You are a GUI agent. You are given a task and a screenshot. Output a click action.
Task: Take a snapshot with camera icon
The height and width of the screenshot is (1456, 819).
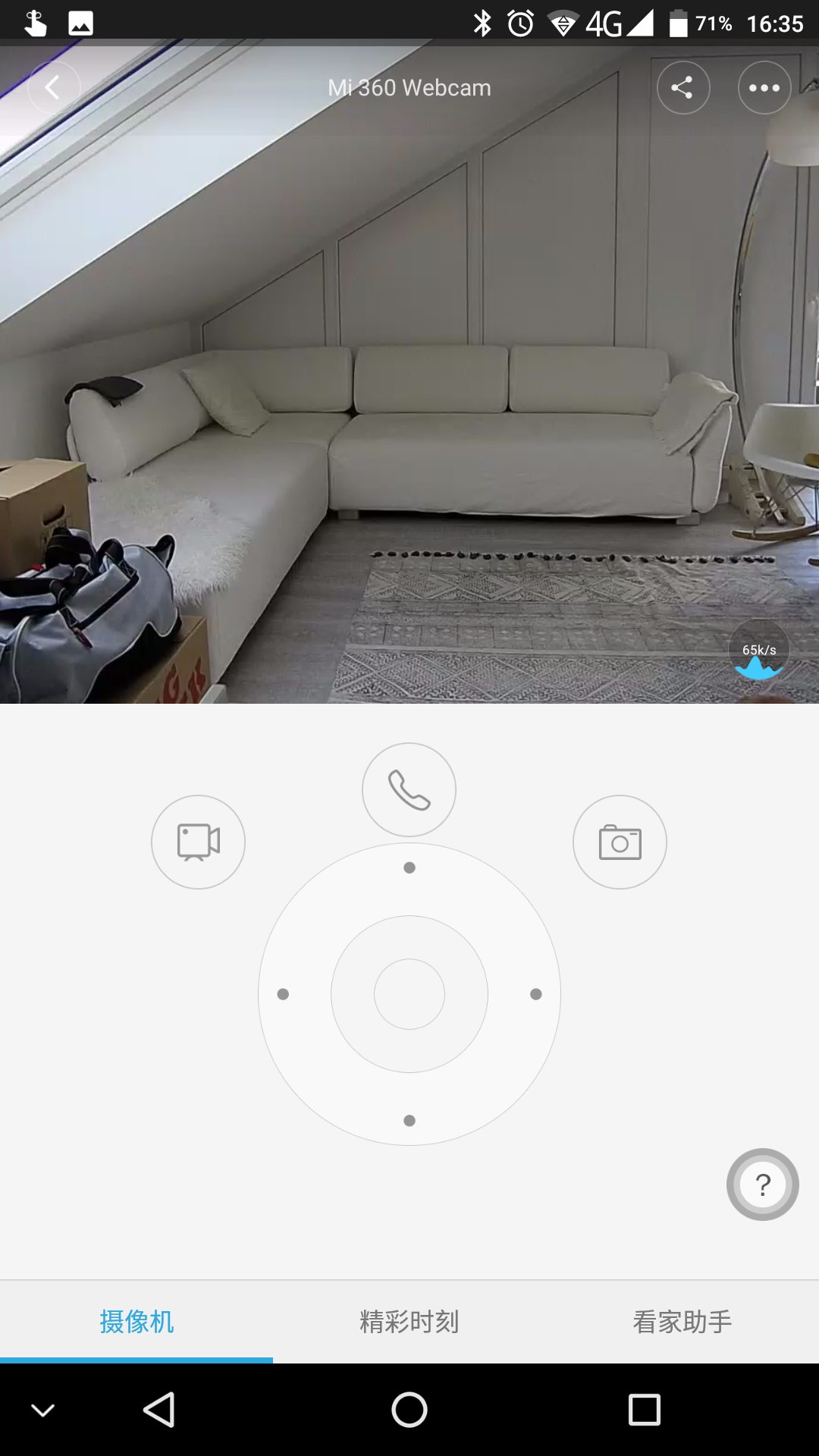pyautogui.click(x=620, y=842)
